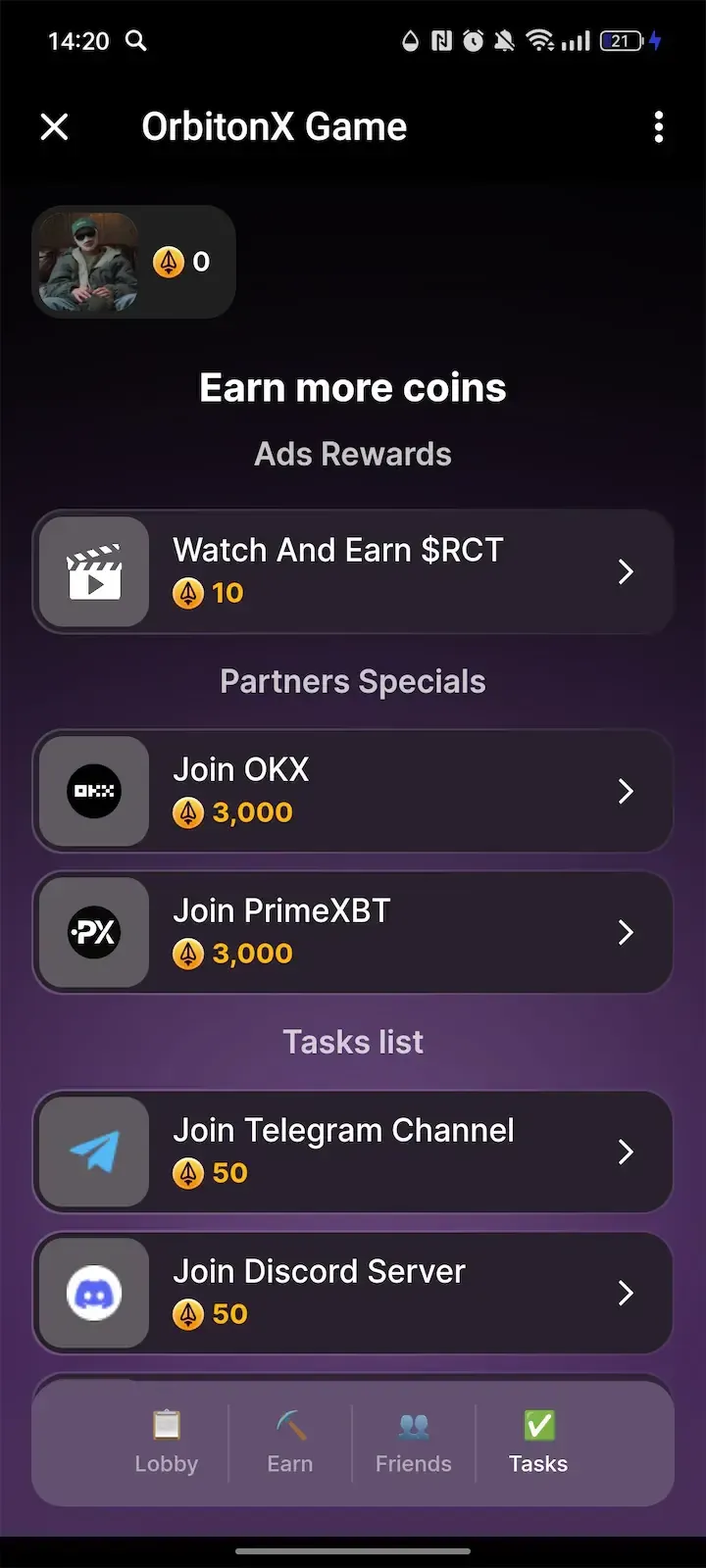Switch to the Lobby tab
This screenshot has height=1568, width=706.
coord(167,1443)
